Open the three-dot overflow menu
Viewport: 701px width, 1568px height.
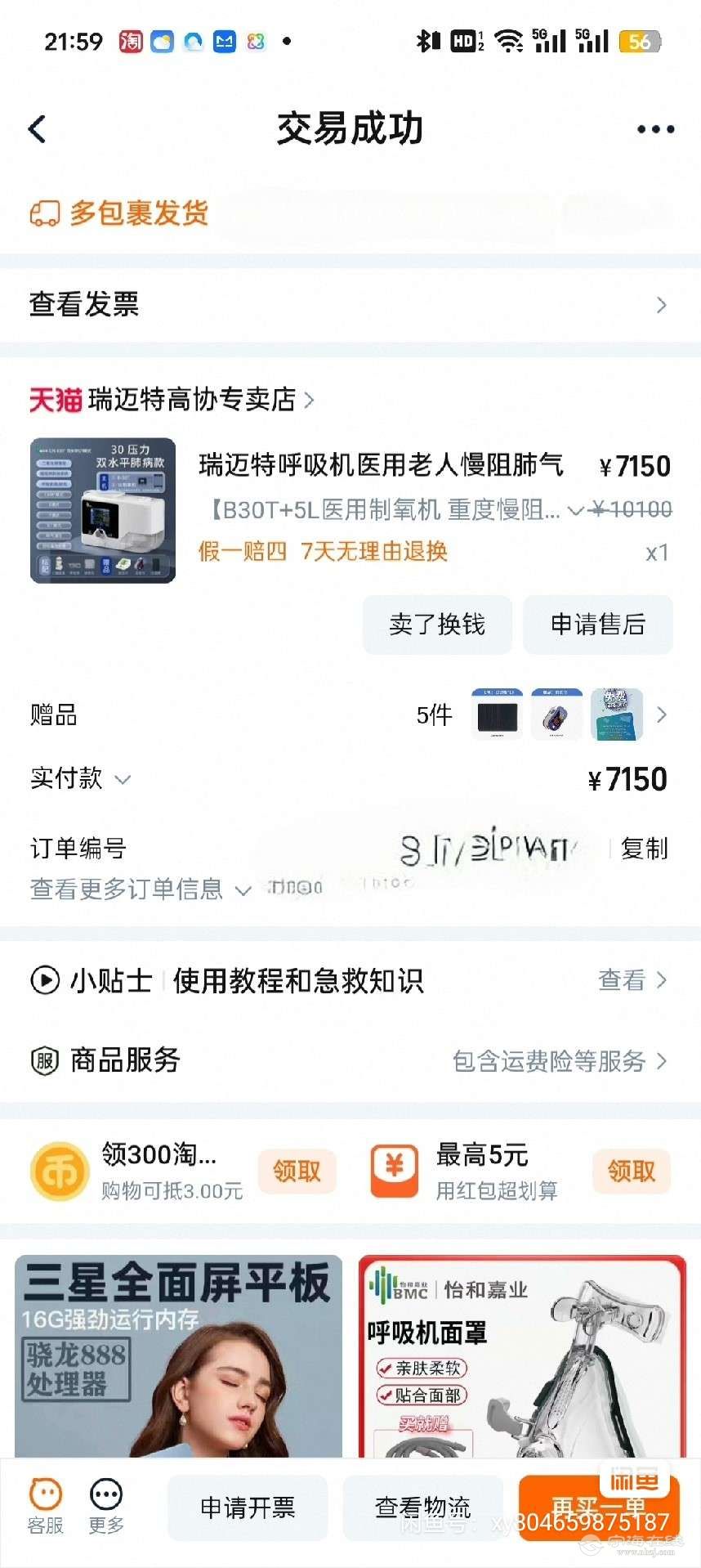[655, 129]
